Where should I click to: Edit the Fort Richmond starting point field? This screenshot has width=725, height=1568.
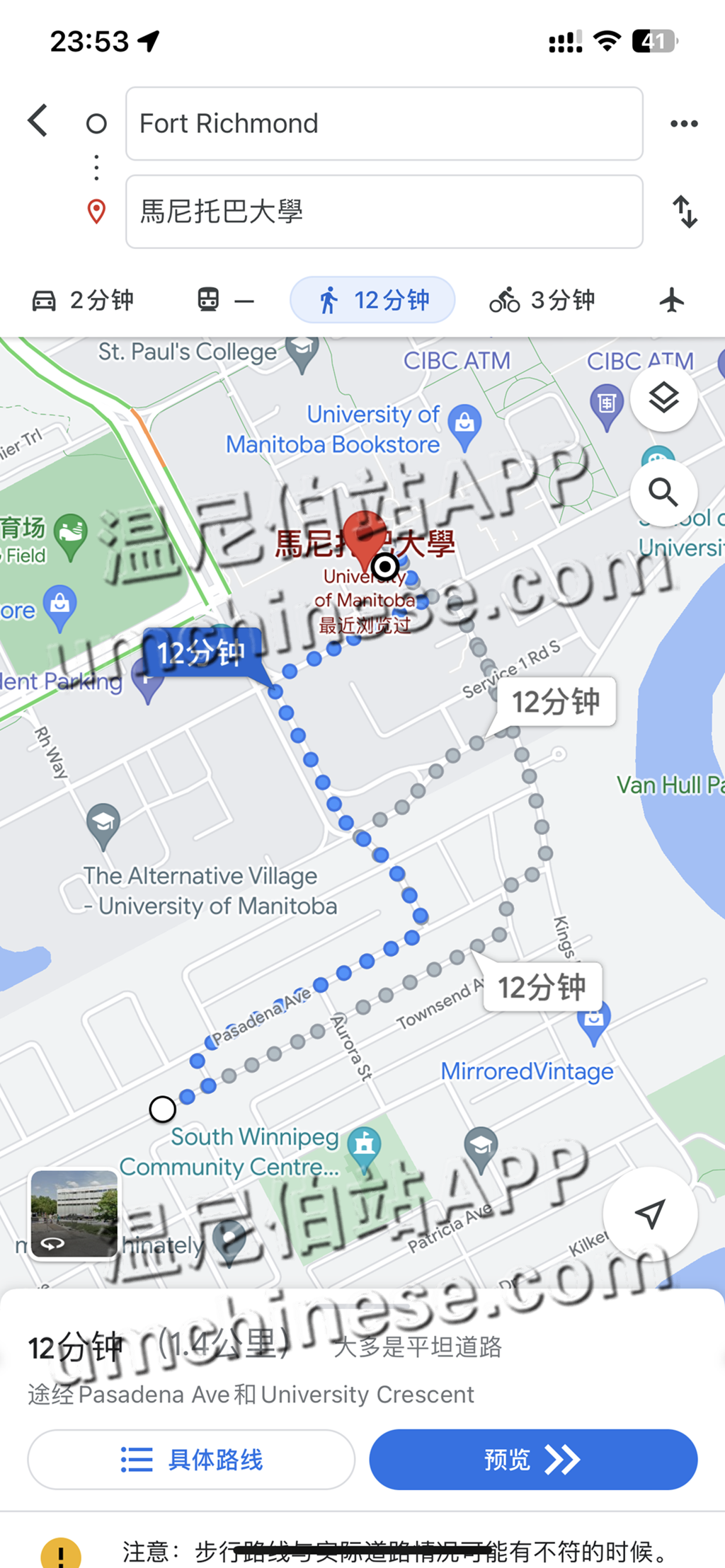[x=384, y=124]
